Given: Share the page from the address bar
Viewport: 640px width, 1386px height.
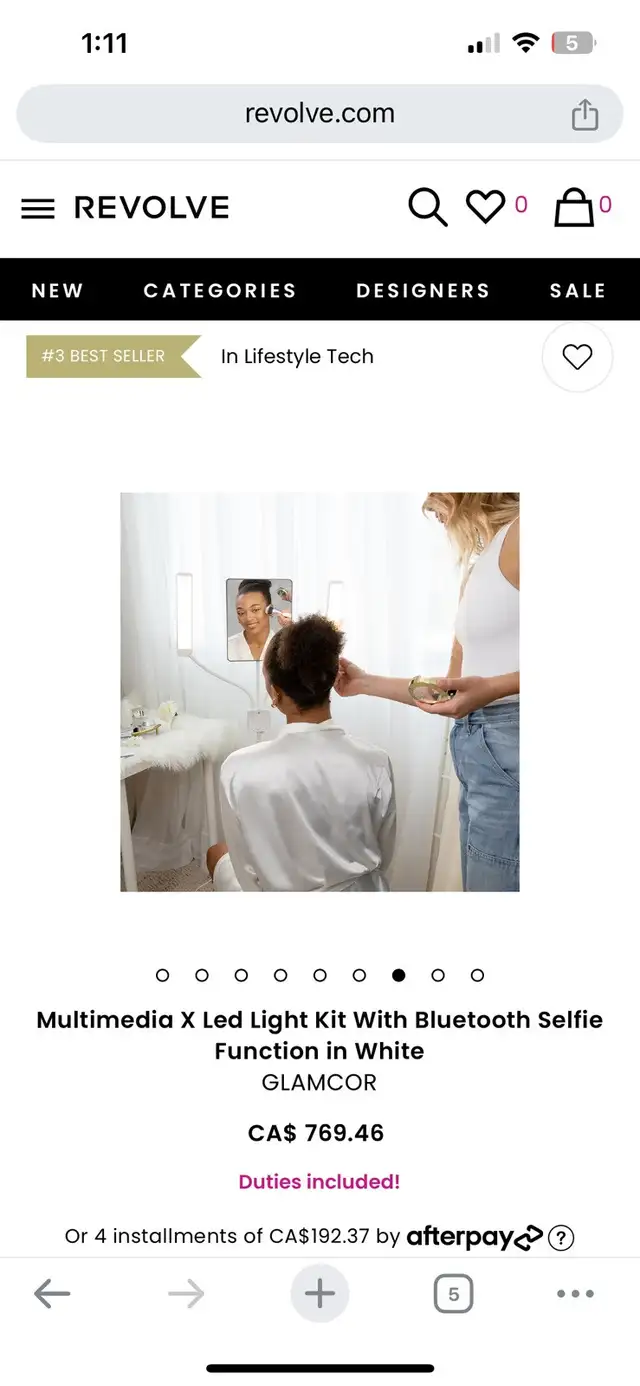Looking at the screenshot, I should pyautogui.click(x=585, y=114).
